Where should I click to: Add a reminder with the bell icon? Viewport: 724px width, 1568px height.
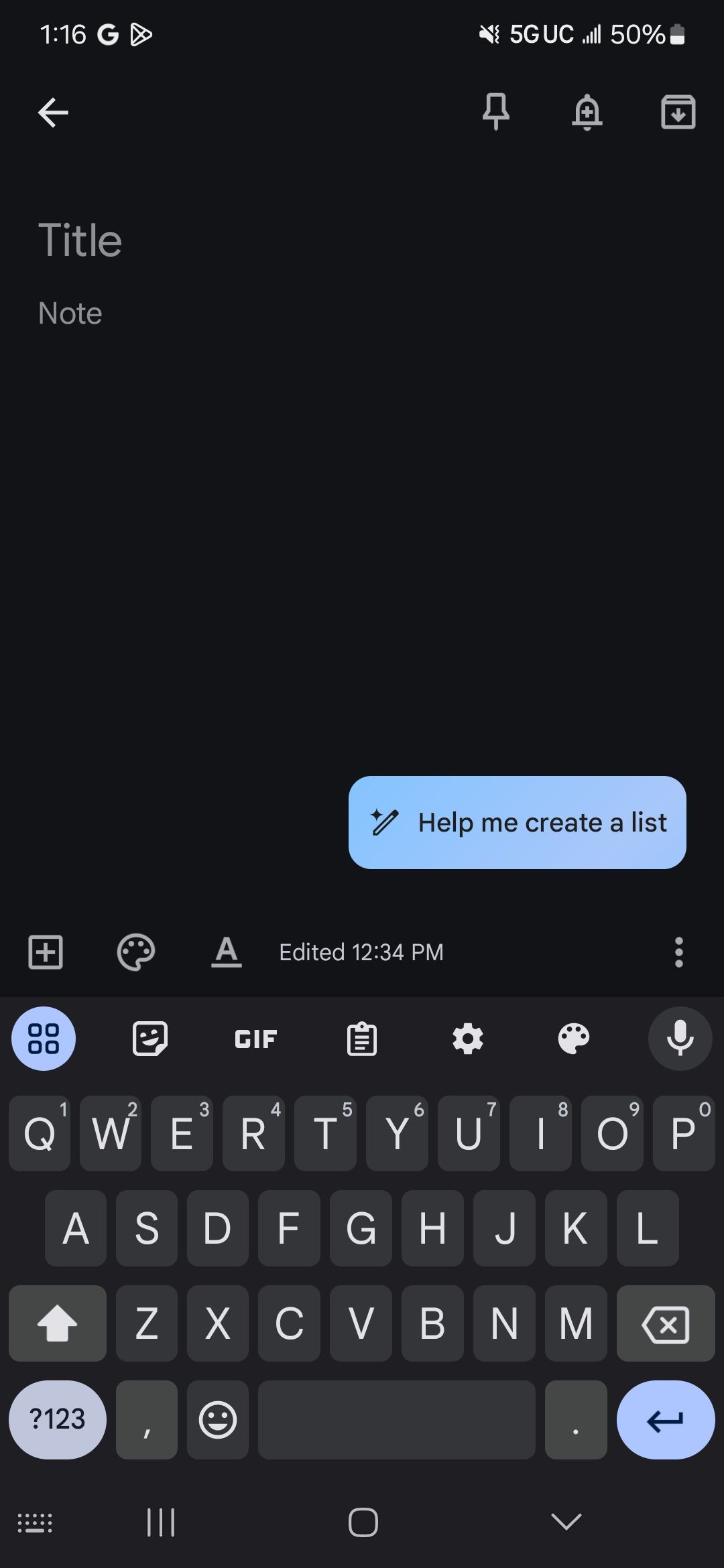587,111
